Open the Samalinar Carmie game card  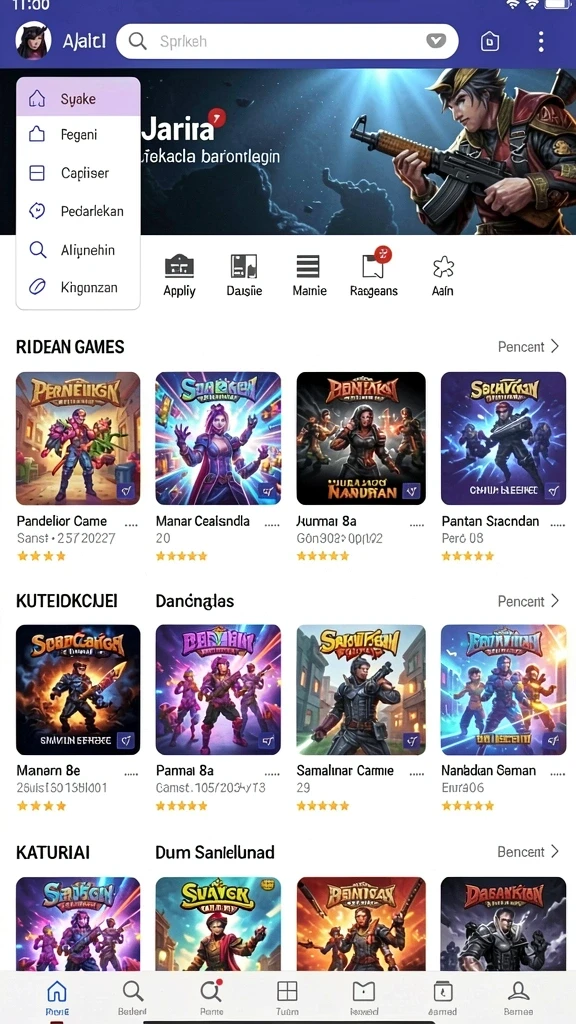point(360,718)
